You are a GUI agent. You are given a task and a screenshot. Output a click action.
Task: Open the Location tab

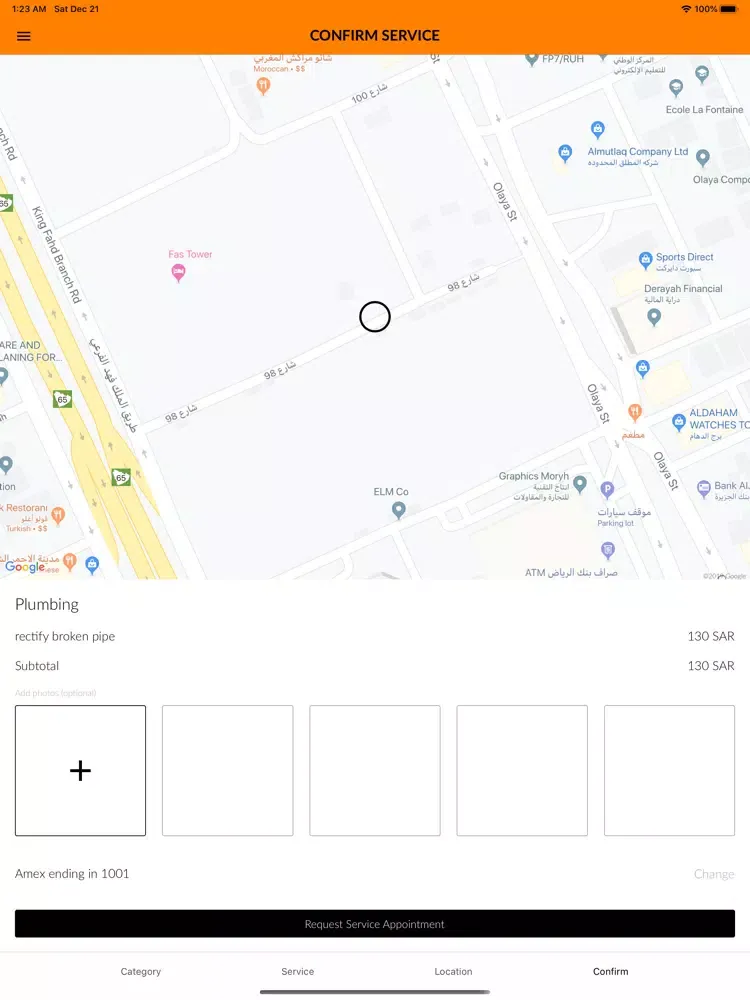(x=453, y=971)
